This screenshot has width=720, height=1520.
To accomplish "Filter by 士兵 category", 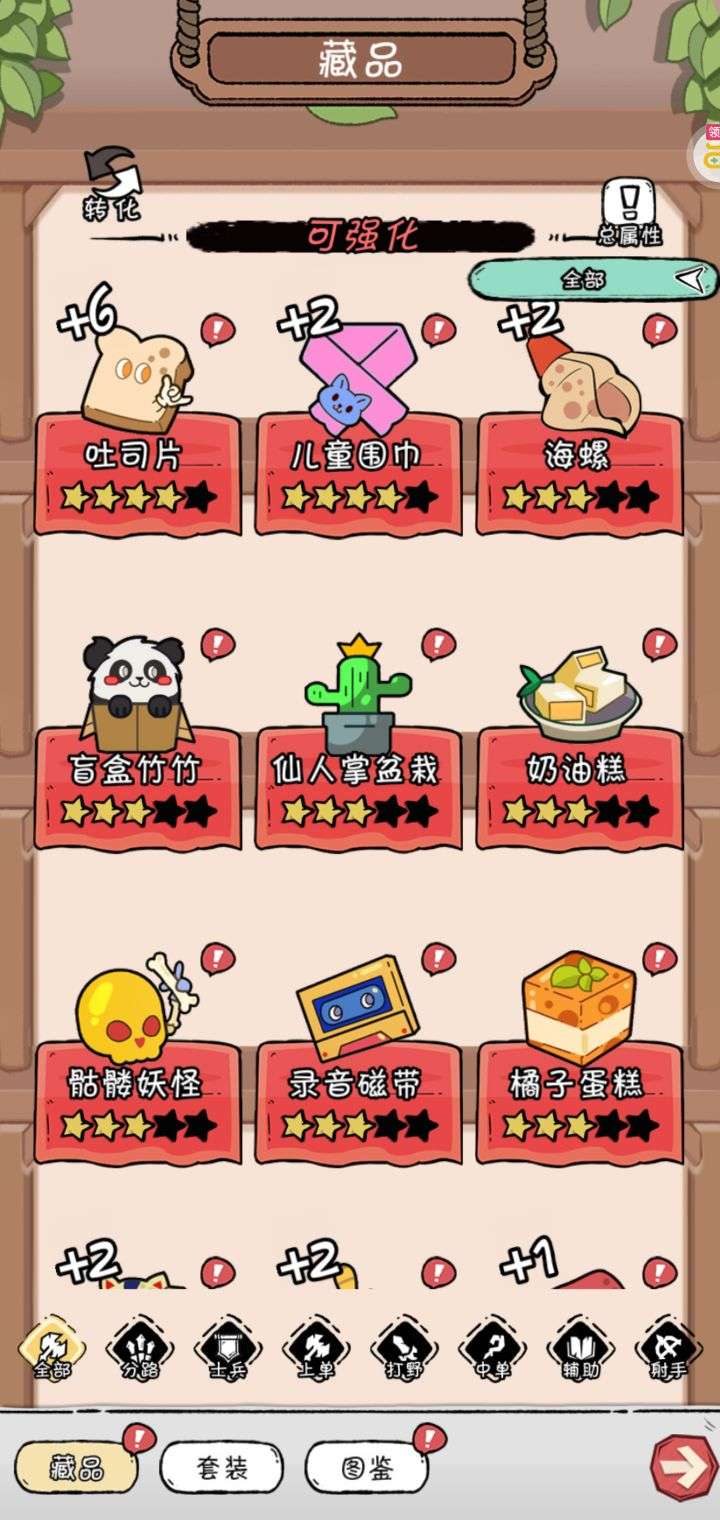I will pos(227,1348).
